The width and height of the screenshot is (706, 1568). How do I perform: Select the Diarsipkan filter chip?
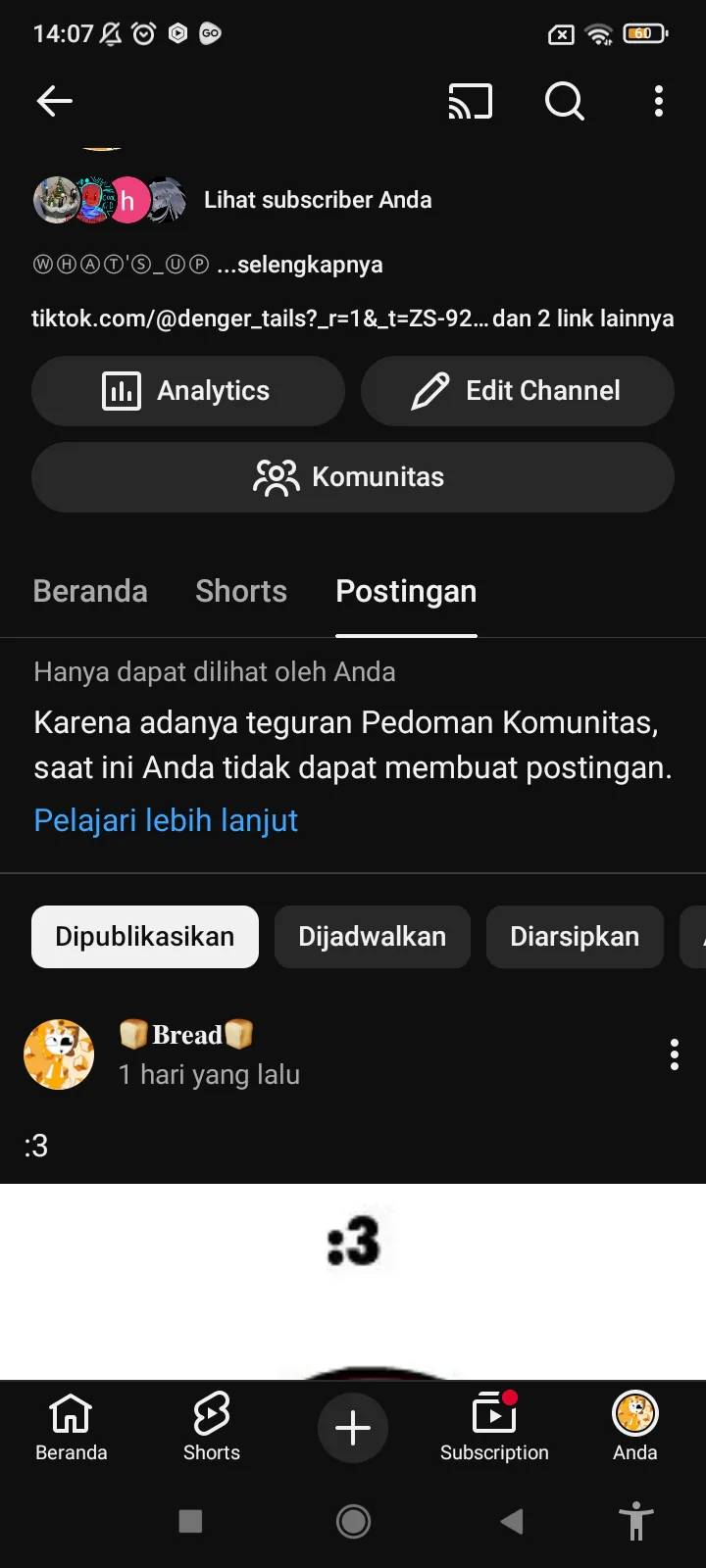[575, 937]
